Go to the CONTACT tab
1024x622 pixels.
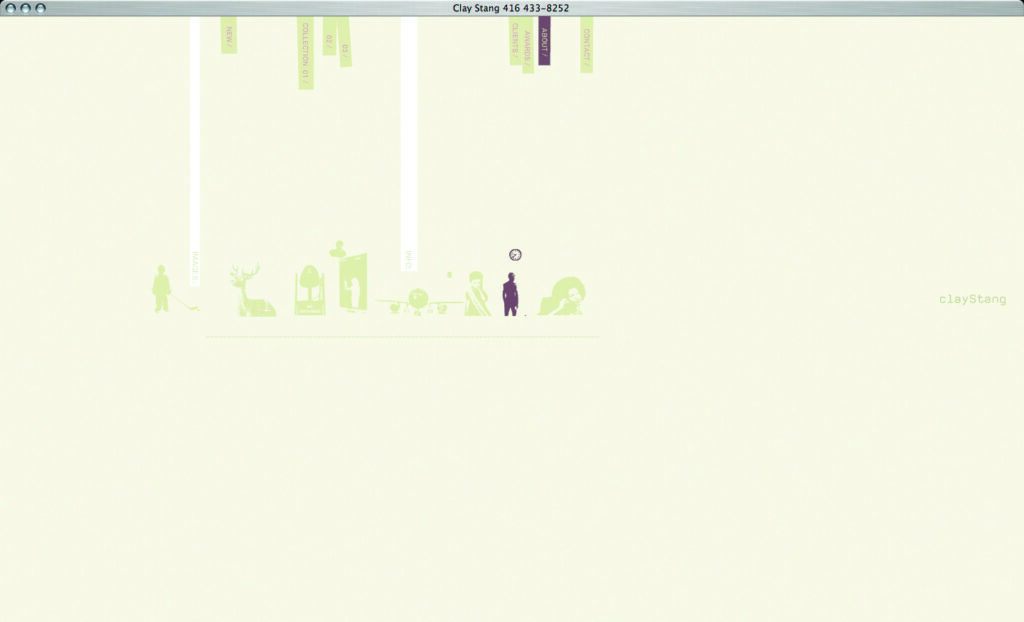point(586,44)
